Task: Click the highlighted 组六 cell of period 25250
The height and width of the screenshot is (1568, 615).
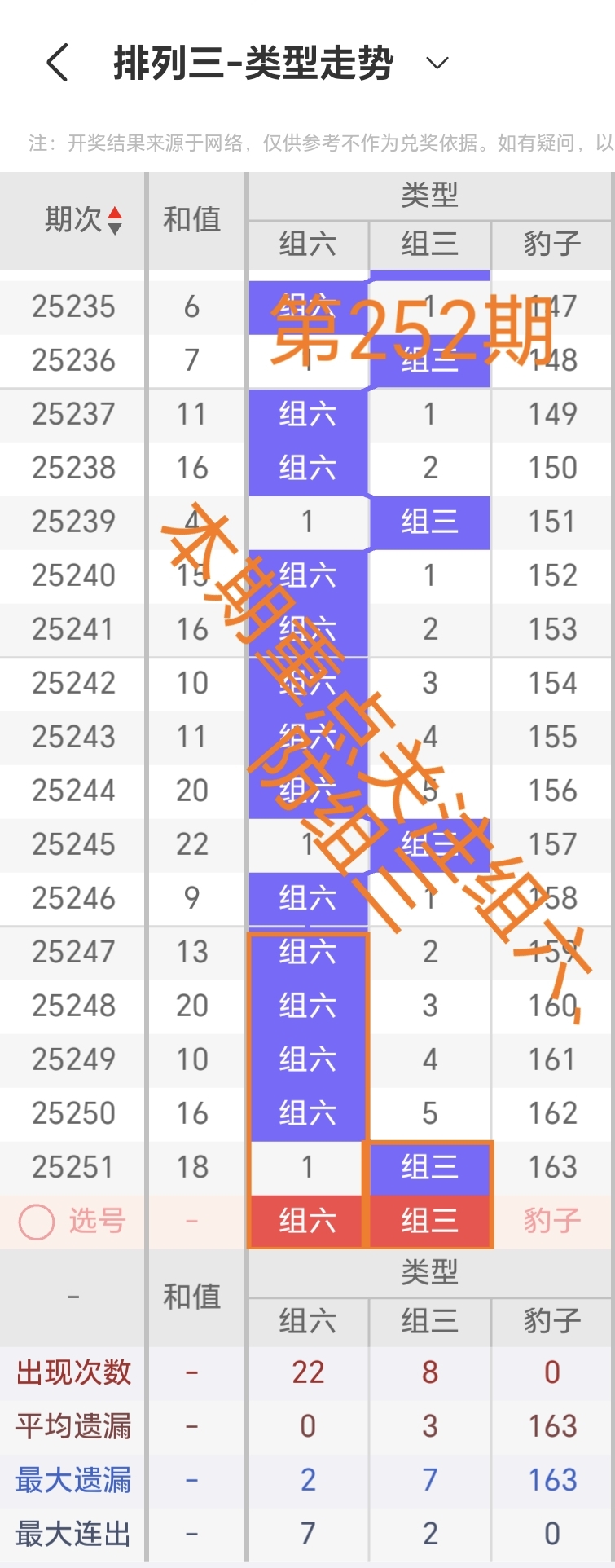Action: coord(307,1113)
